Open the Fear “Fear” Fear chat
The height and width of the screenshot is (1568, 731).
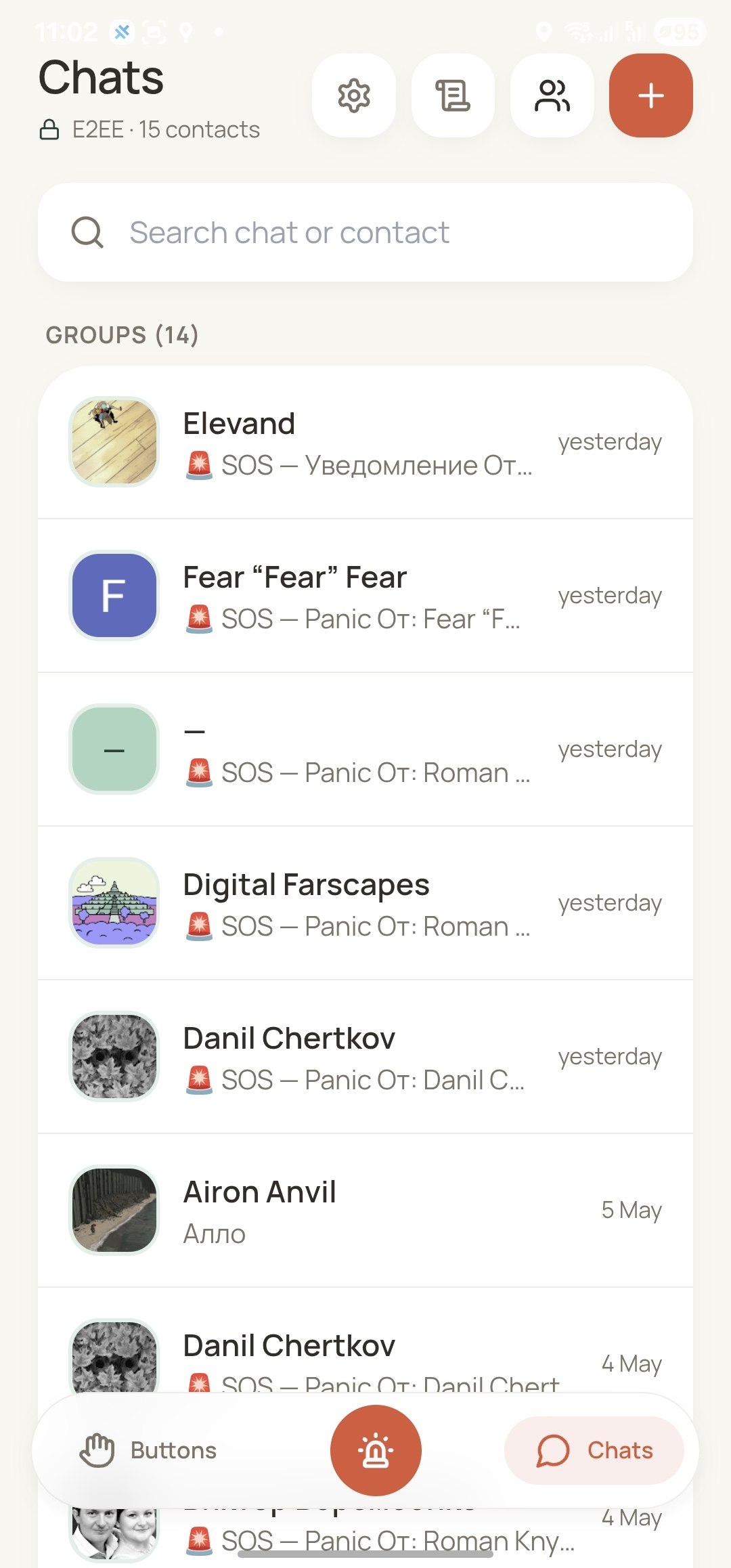point(365,596)
